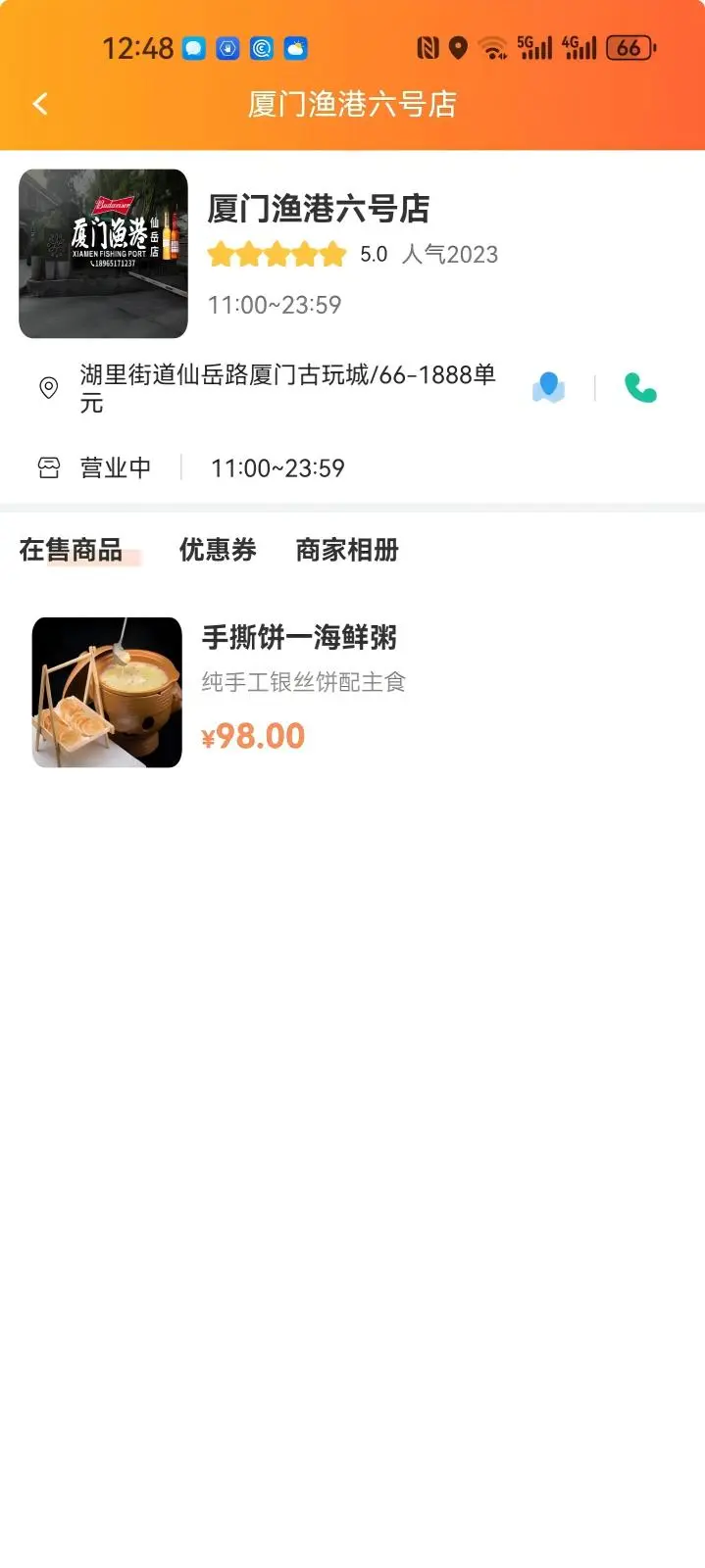Switch to the 优惠券 tab
705x1568 pixels.
pyautogui.click(x=218, y=550)
